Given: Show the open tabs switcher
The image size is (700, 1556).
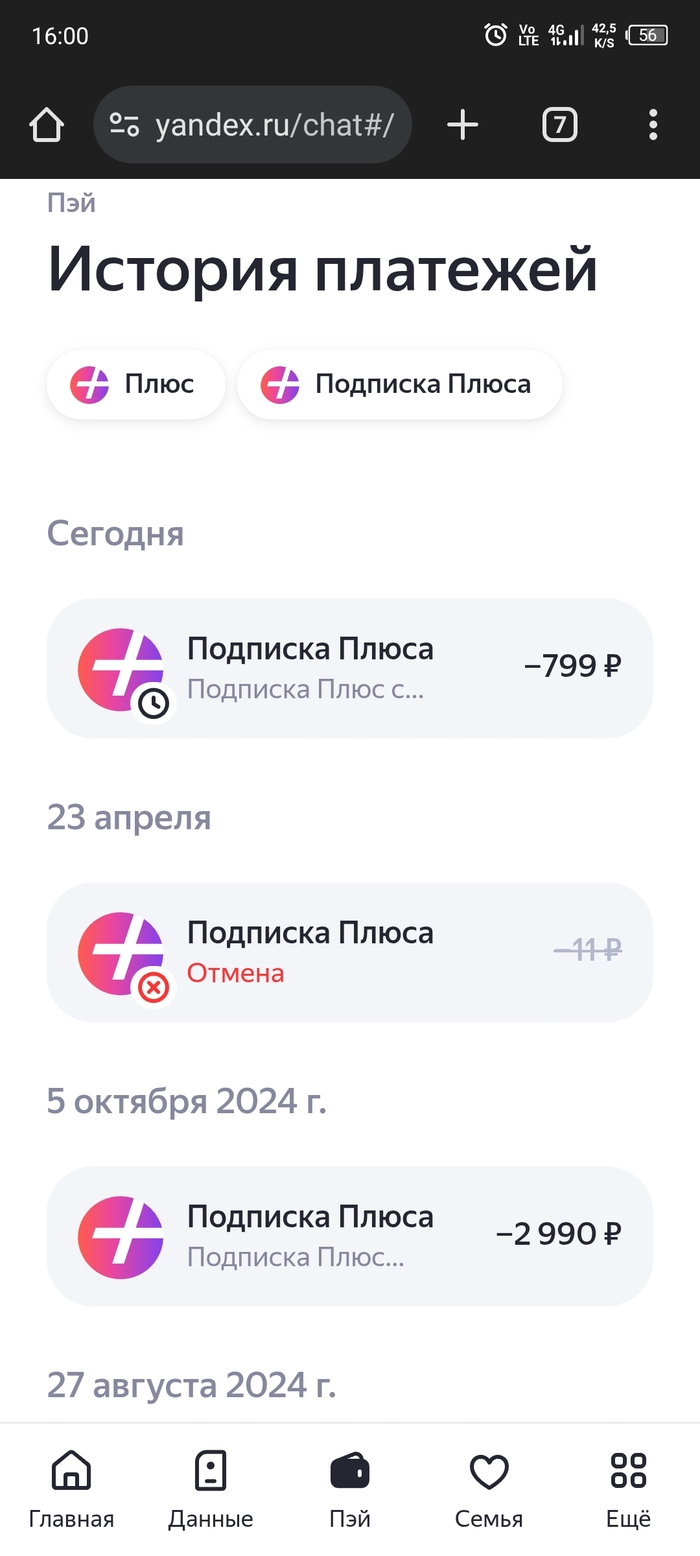Looking at the screenshot, I should tap(559, 125).
